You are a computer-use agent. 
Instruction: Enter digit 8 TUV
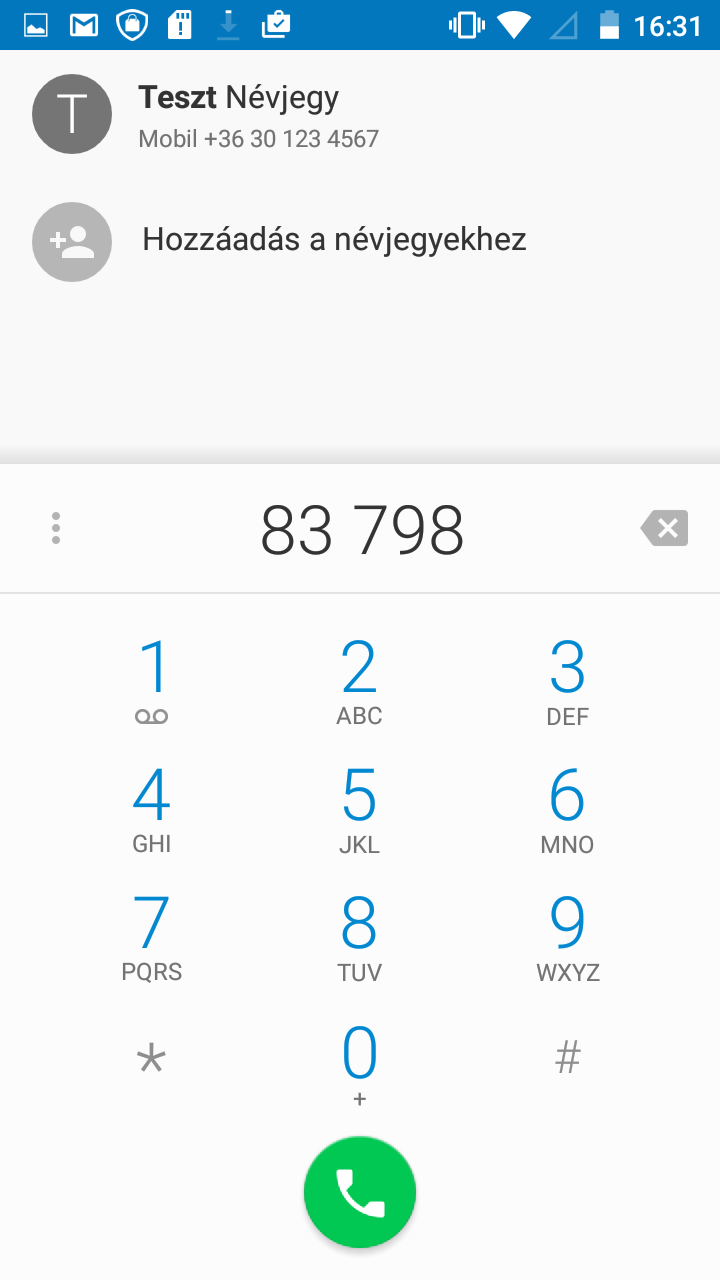click(360, 937)
